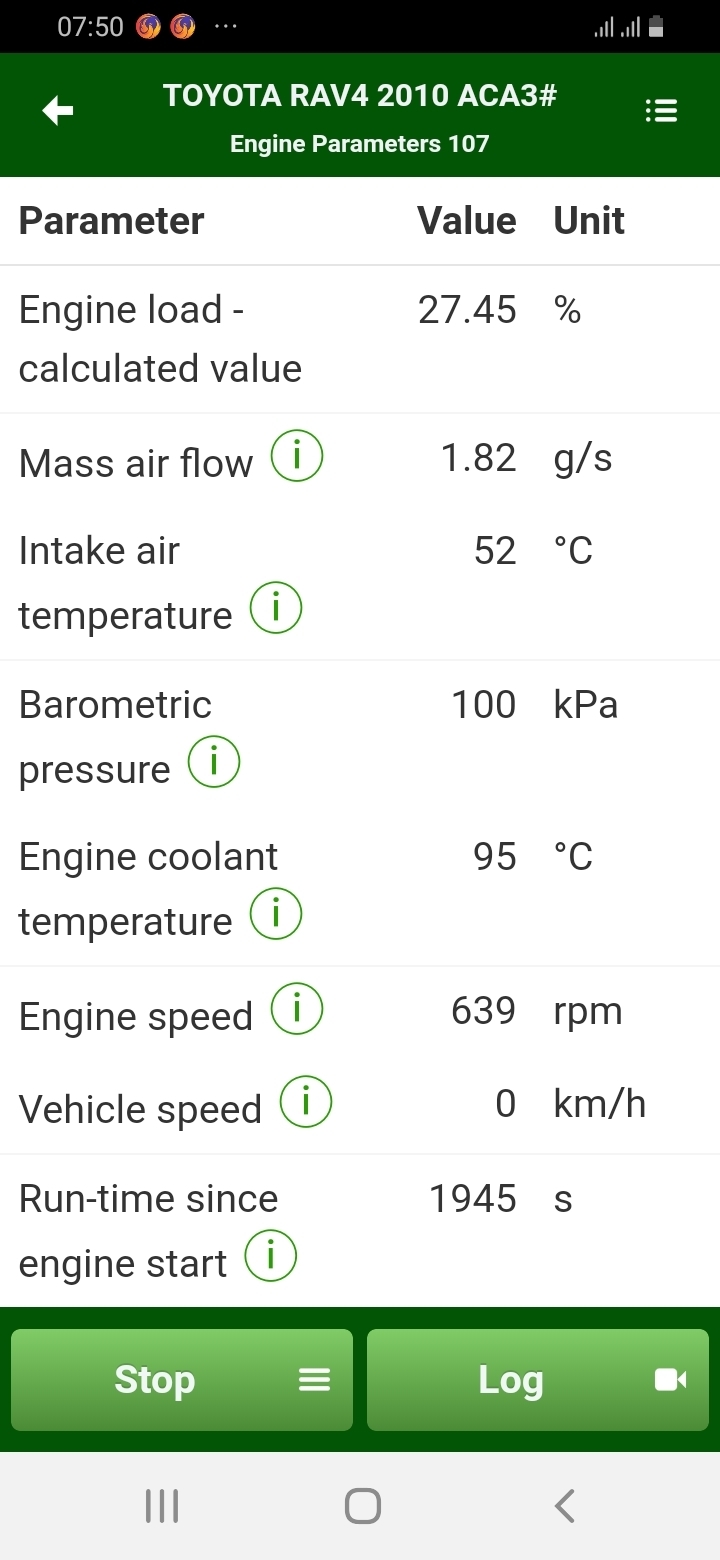This screenshot has width=720, height=1560.
Task: Stop the live parameter reading
Action: coord(182,1380)
